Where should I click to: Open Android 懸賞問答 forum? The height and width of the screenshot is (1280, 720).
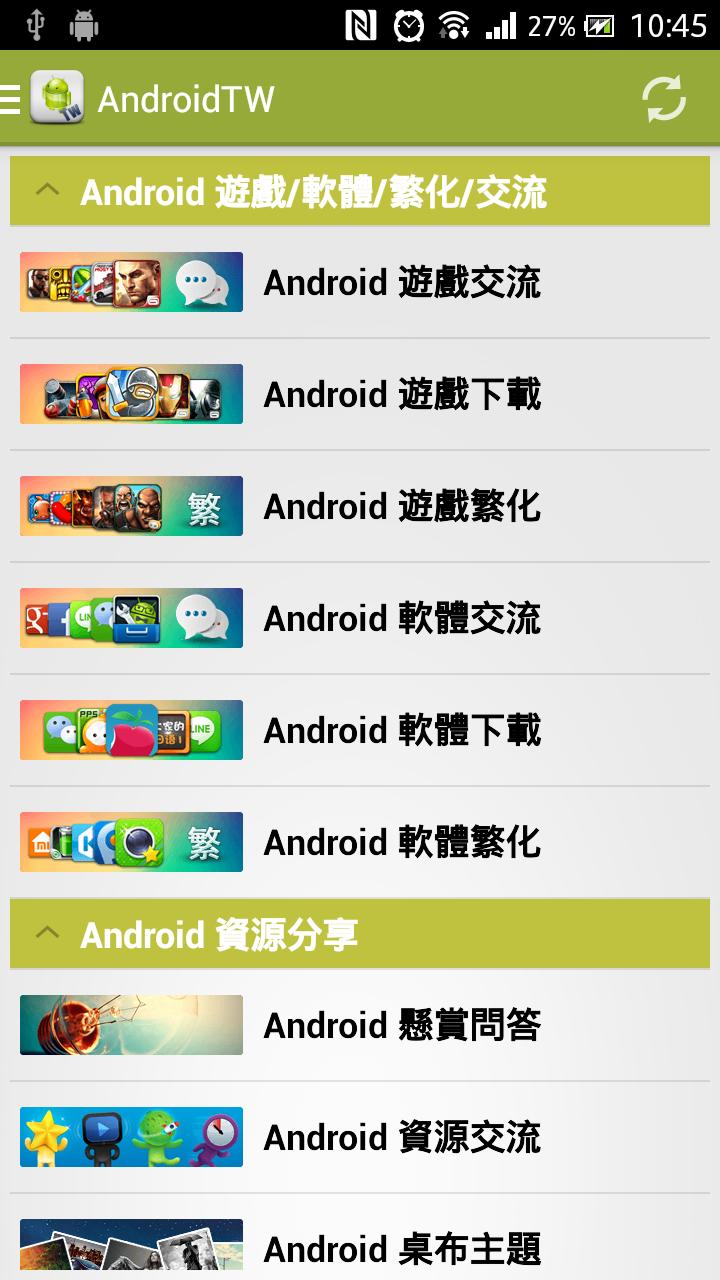360,1025
